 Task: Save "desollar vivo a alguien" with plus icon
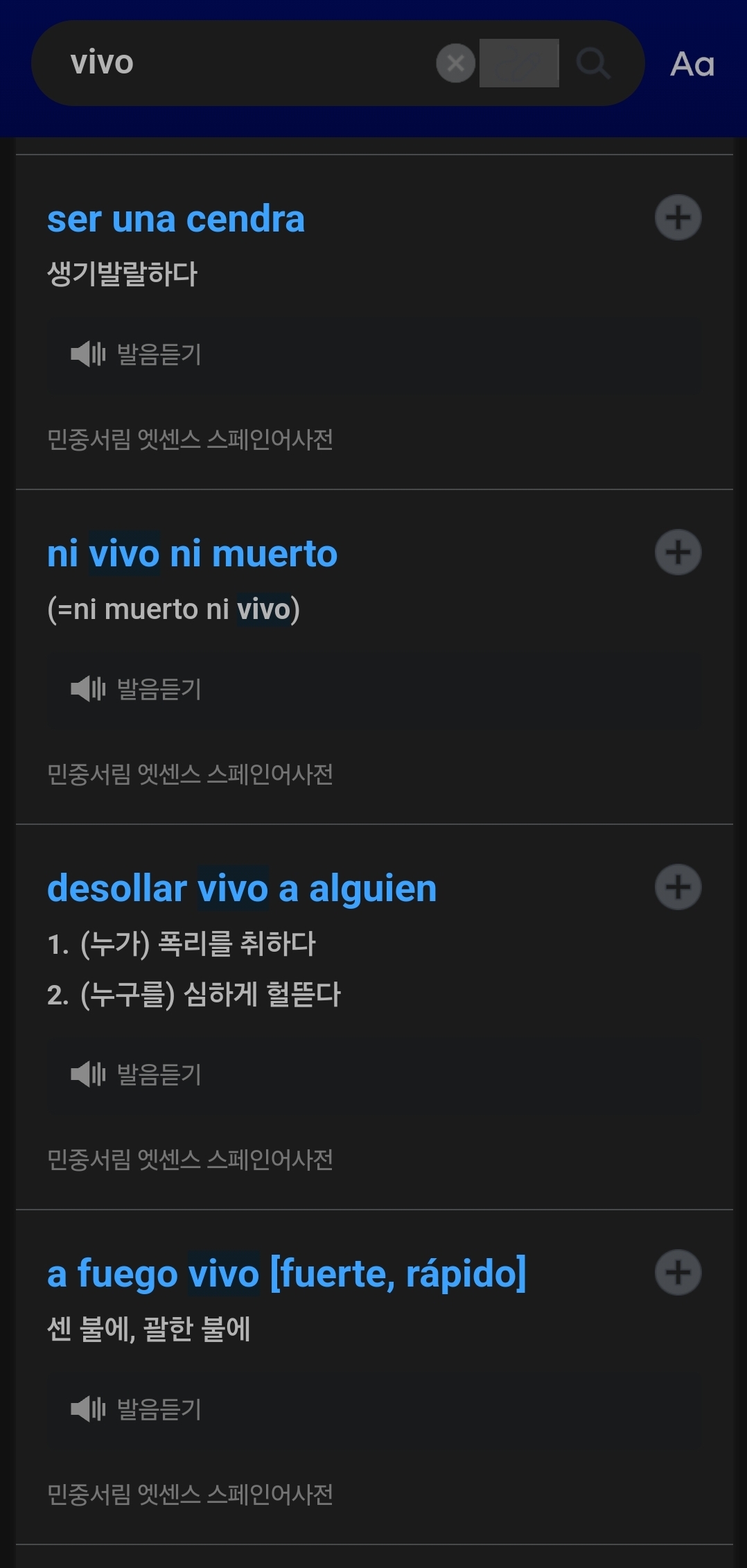point(678,887)
